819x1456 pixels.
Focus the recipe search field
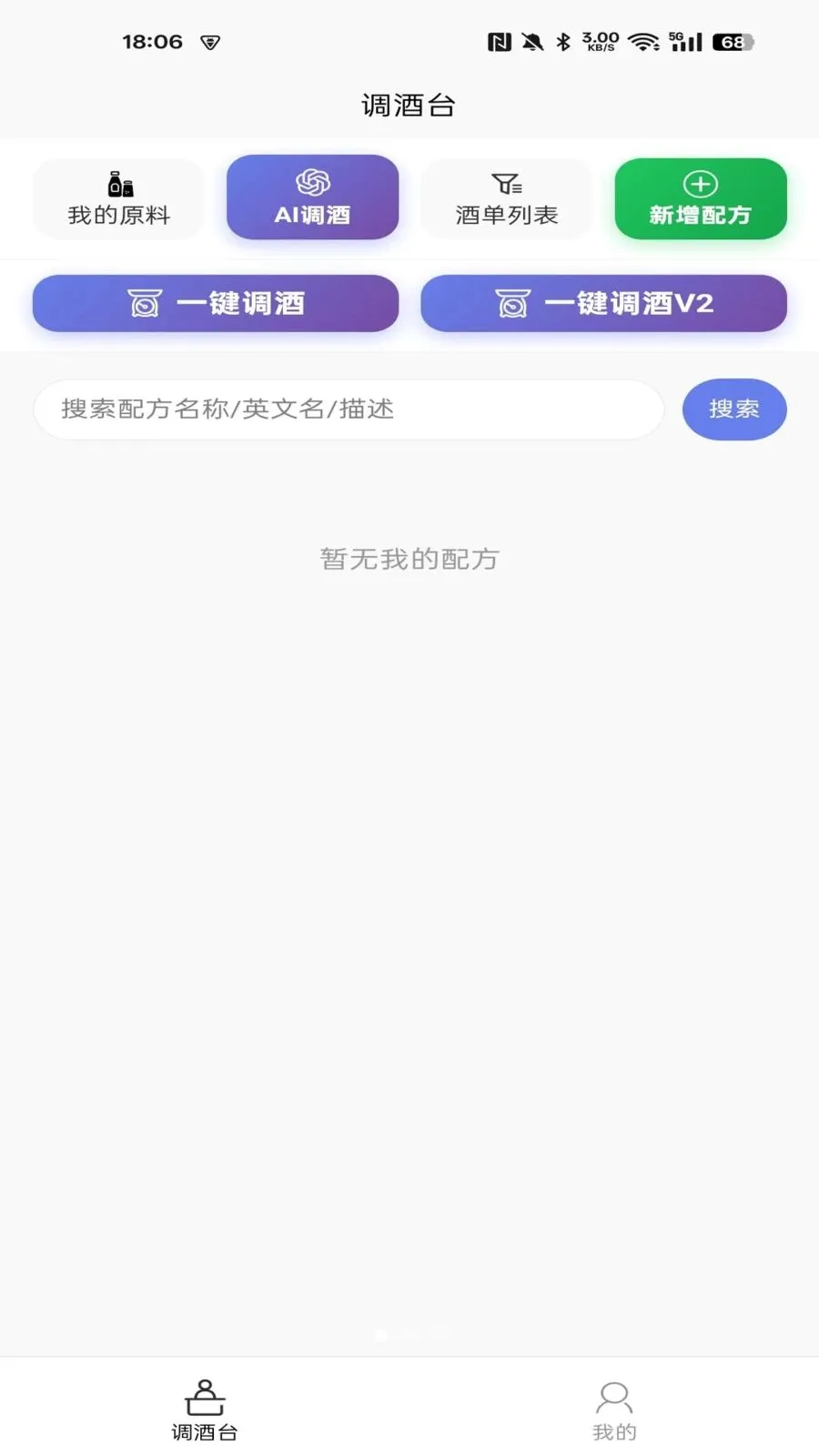pyautogui.click(x=349, y=409)
